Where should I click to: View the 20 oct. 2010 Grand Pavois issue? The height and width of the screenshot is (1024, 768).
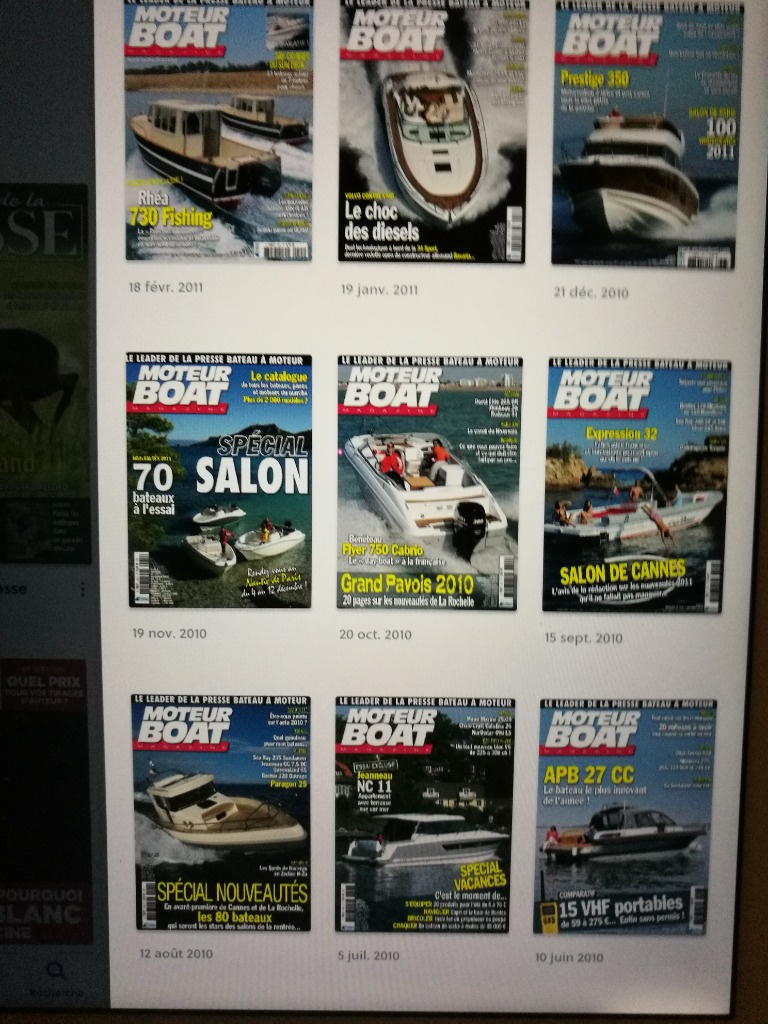pos(428,482)
